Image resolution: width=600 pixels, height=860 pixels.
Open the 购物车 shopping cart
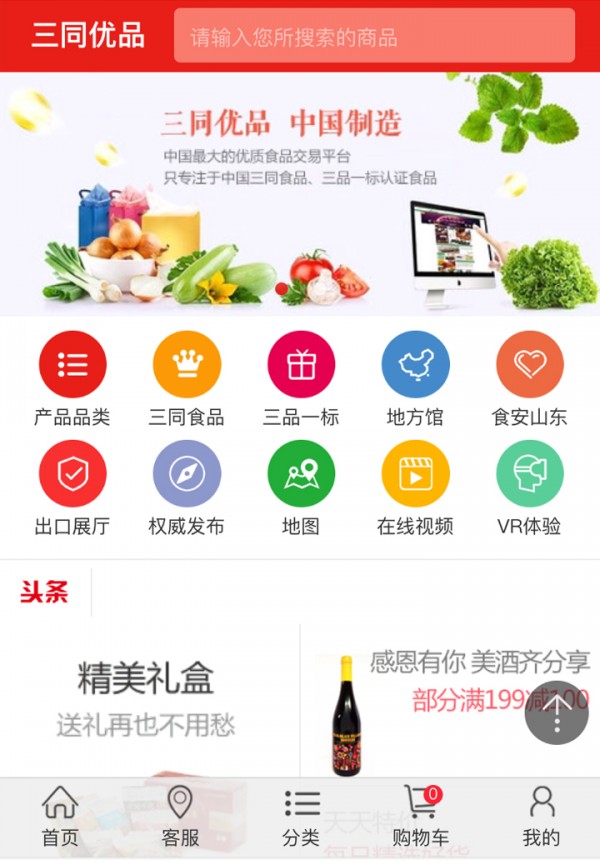[420, 816]
